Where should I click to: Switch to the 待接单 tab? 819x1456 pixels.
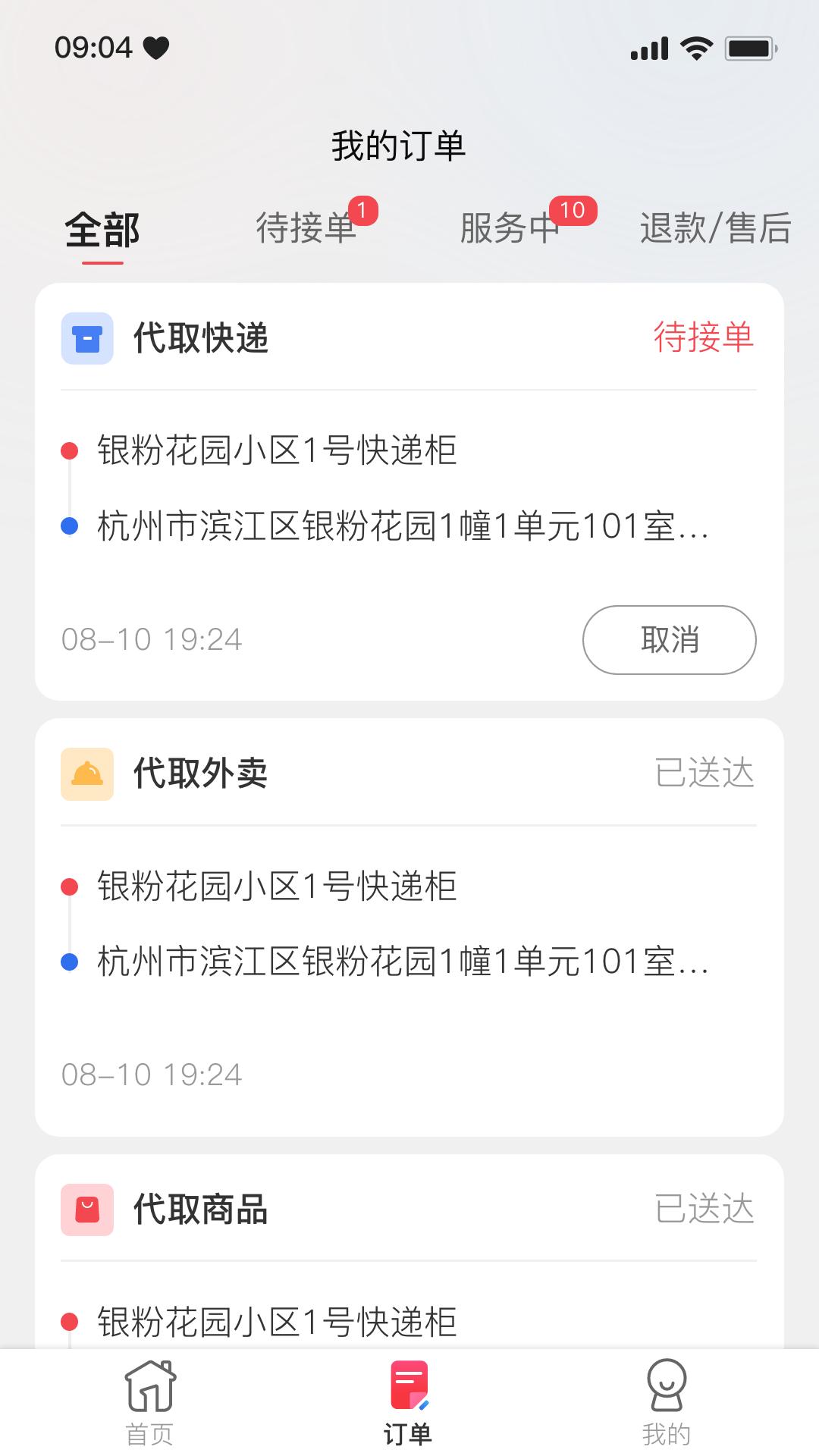pyautogui.click(x=306, y=227)
